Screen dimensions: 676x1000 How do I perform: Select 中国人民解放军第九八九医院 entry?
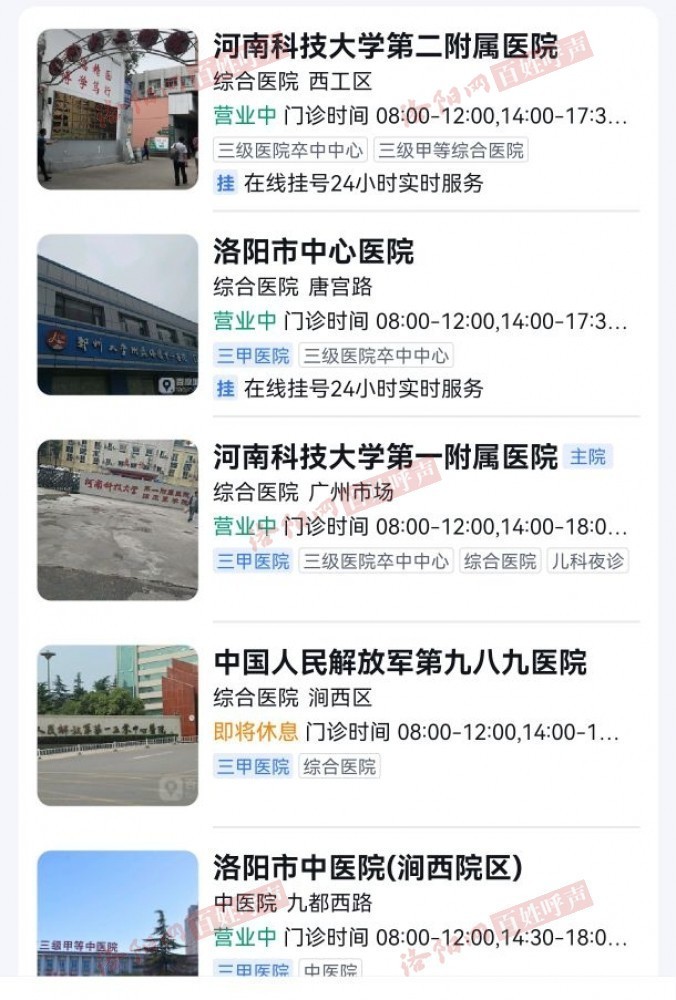click(400, 662)
